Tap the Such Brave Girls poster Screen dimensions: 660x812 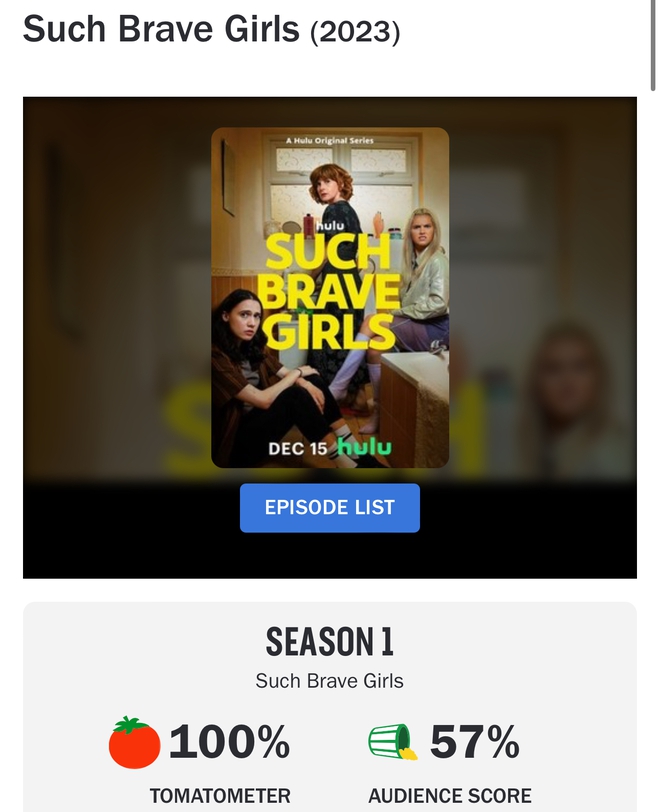coord(329,297)
